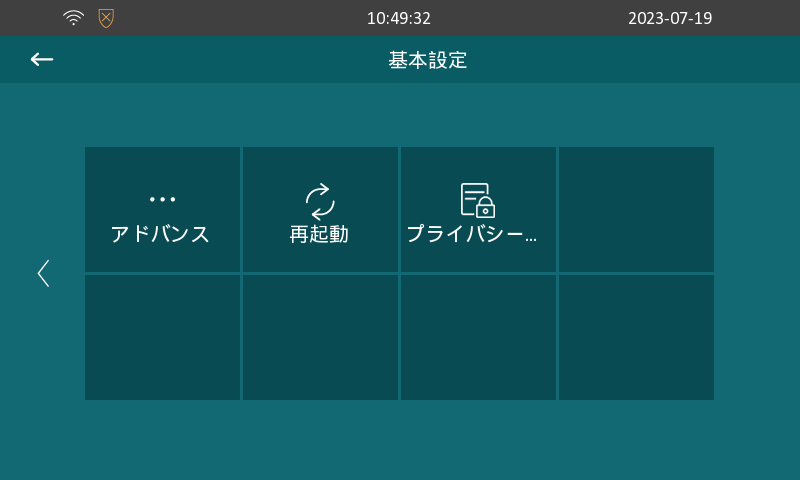Select the 再起動 restart tile
The height and width of the screenshot is (480, 800).
point(320,210)
